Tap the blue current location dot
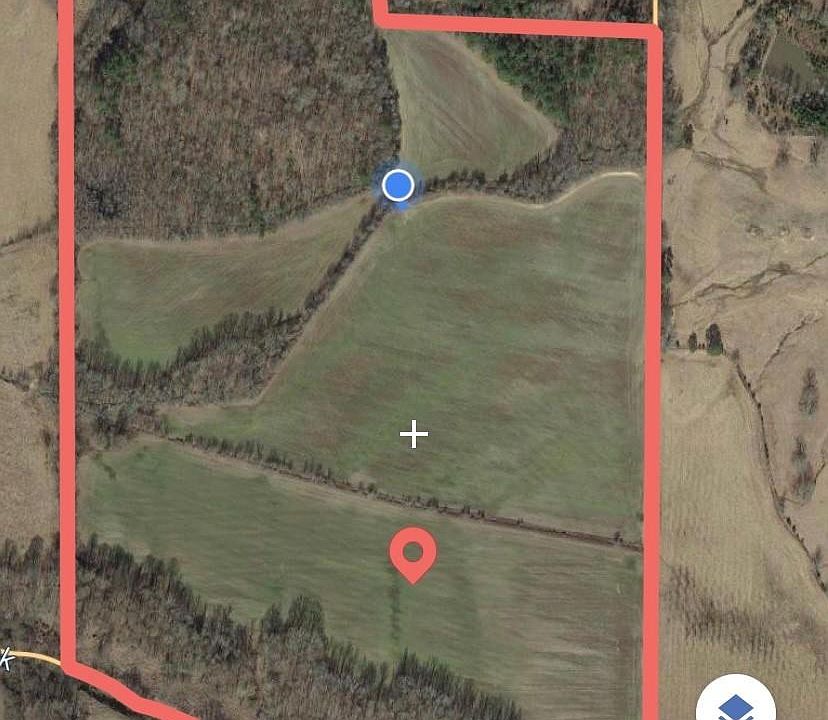Image resolution: width=828 pixels, height=720 pixels. click(x=398, y=185)
